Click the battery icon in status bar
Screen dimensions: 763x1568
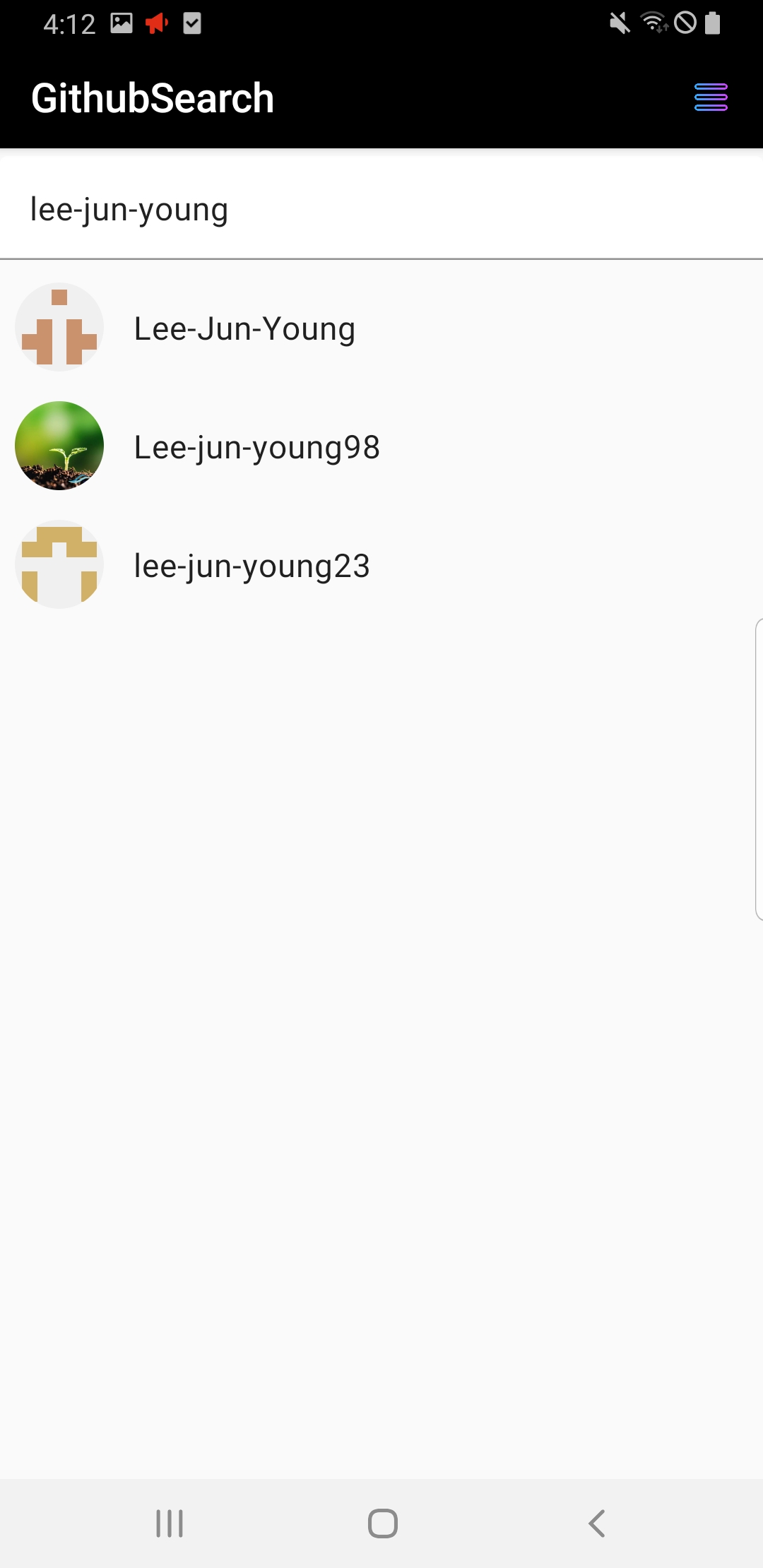[x=714, y=24]
